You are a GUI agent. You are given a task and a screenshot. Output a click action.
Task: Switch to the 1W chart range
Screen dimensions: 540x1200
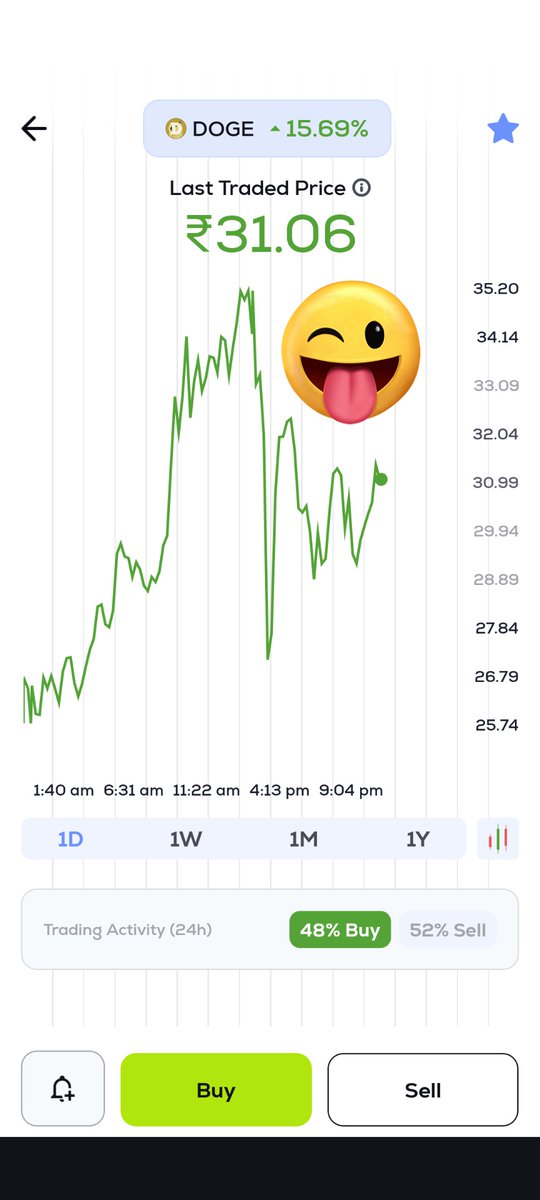pos(186,839)
